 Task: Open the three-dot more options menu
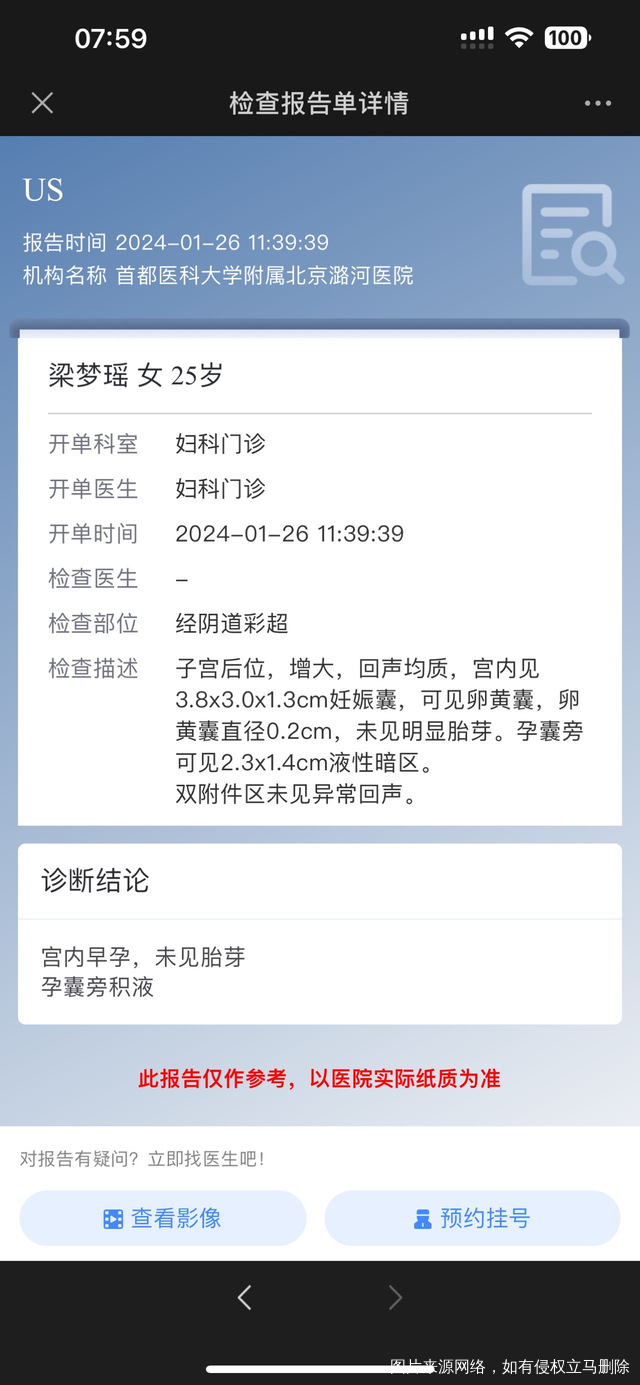coord(597,103)
